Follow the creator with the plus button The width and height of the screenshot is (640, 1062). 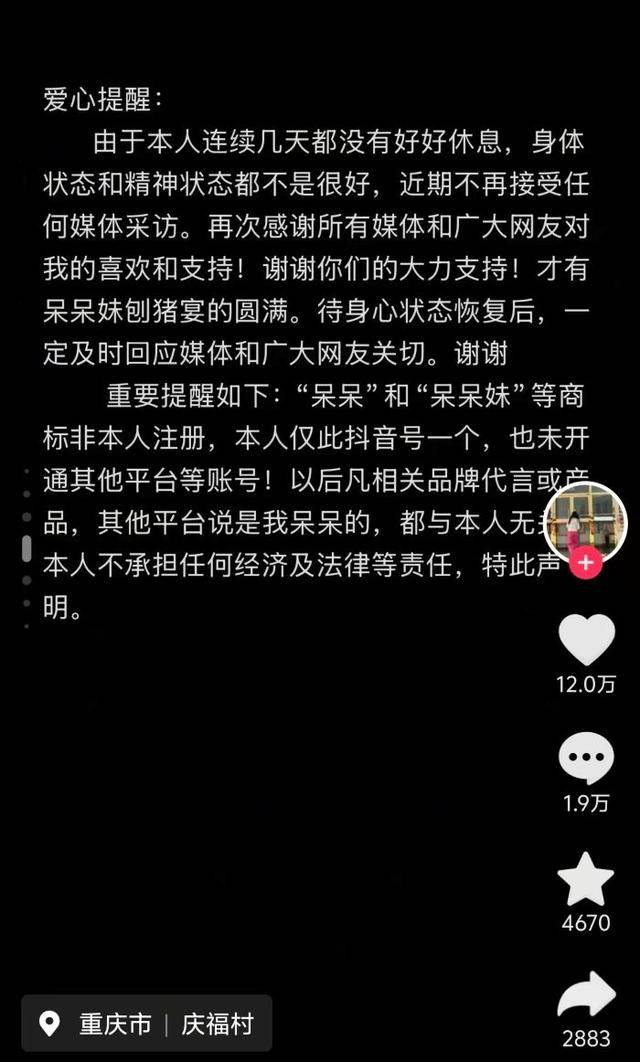[x=585, y=563]
